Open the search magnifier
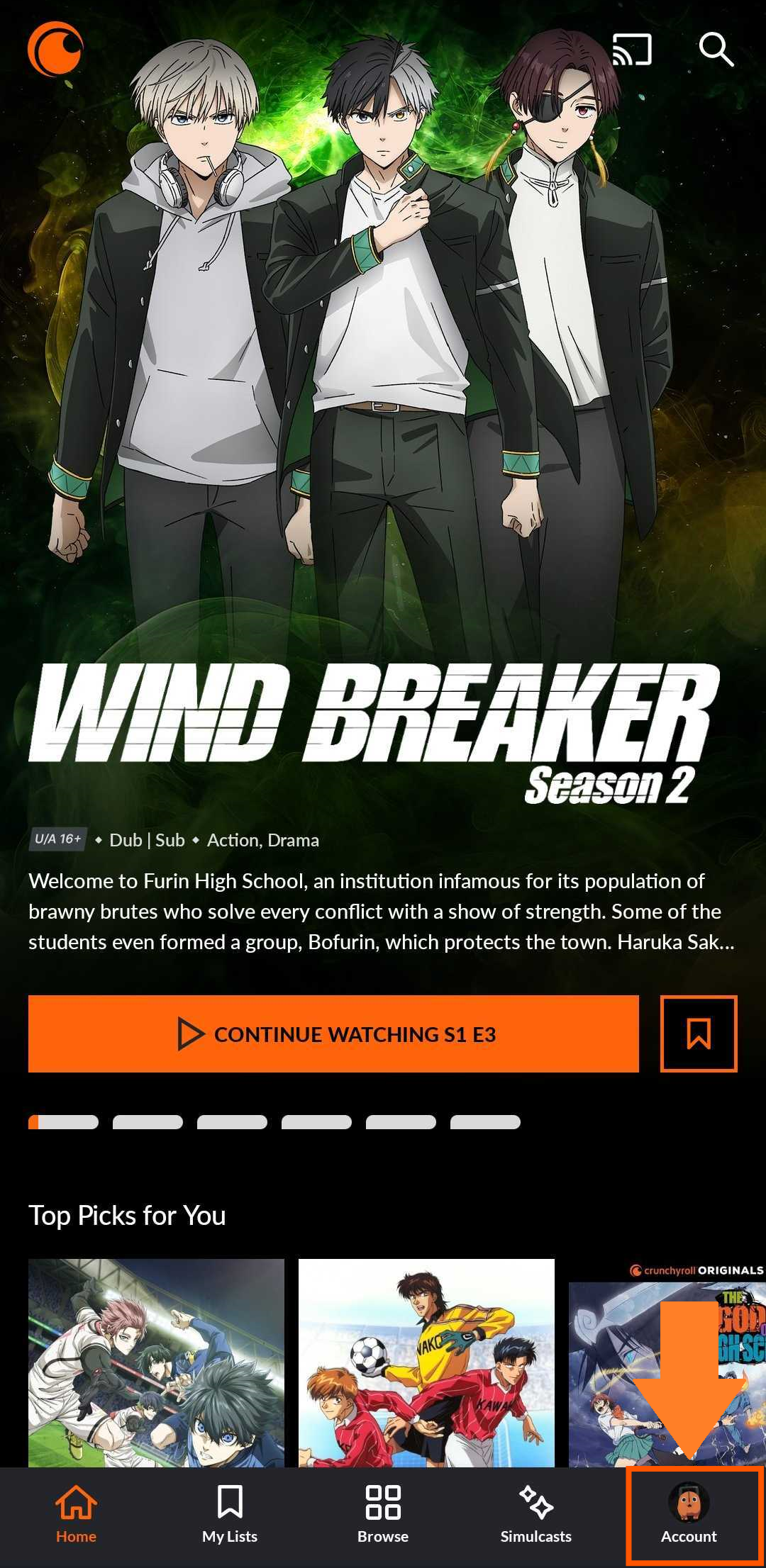Screen dimensions: 766x1568 (716, 50)
